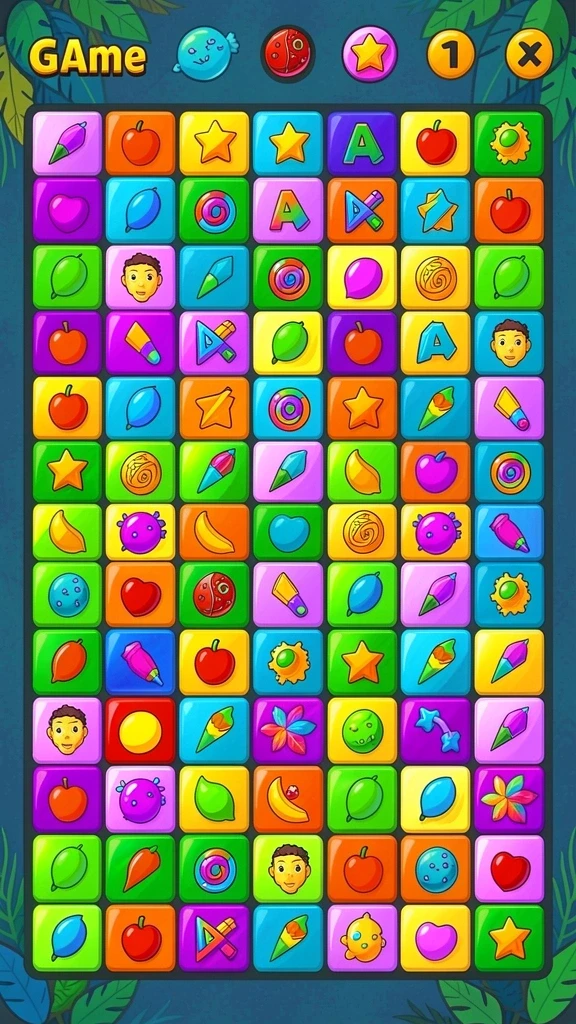Select the green tile with blue heart
Image resolution: width=576 pixels, height=1024 pixels.
[x=288, y=532]
